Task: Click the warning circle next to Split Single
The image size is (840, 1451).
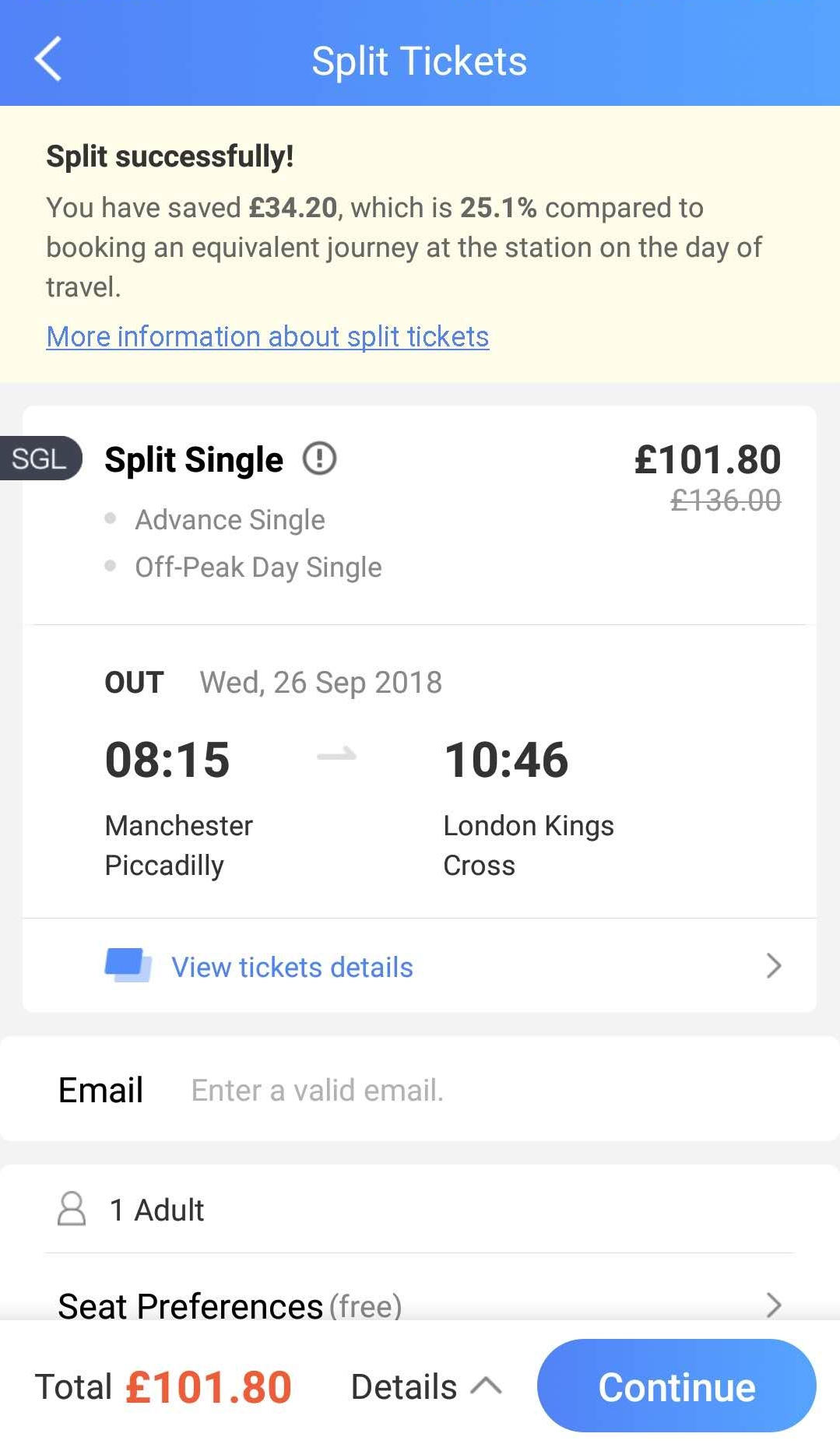Action: [x=318, y=458]
